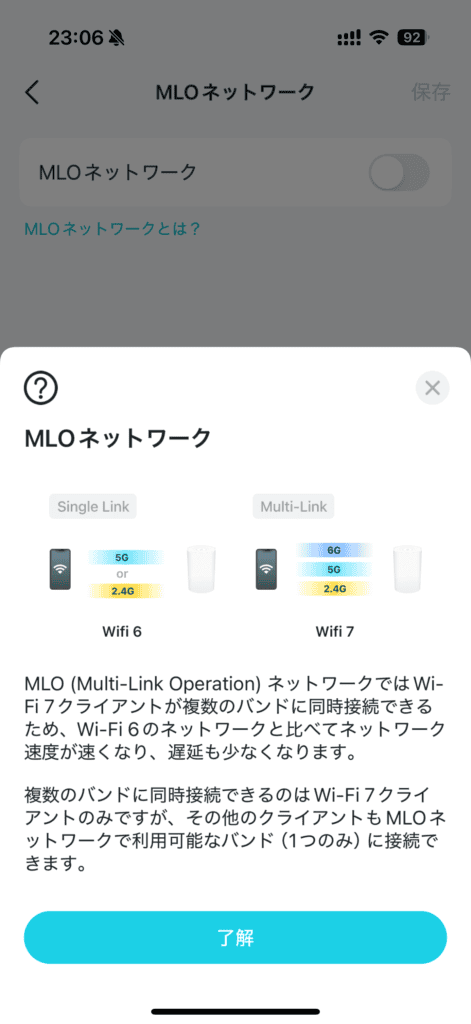Screen dimensions: 471x1024
Task: Tap the 了解 button to acknowledge
Action: [235, 937]
